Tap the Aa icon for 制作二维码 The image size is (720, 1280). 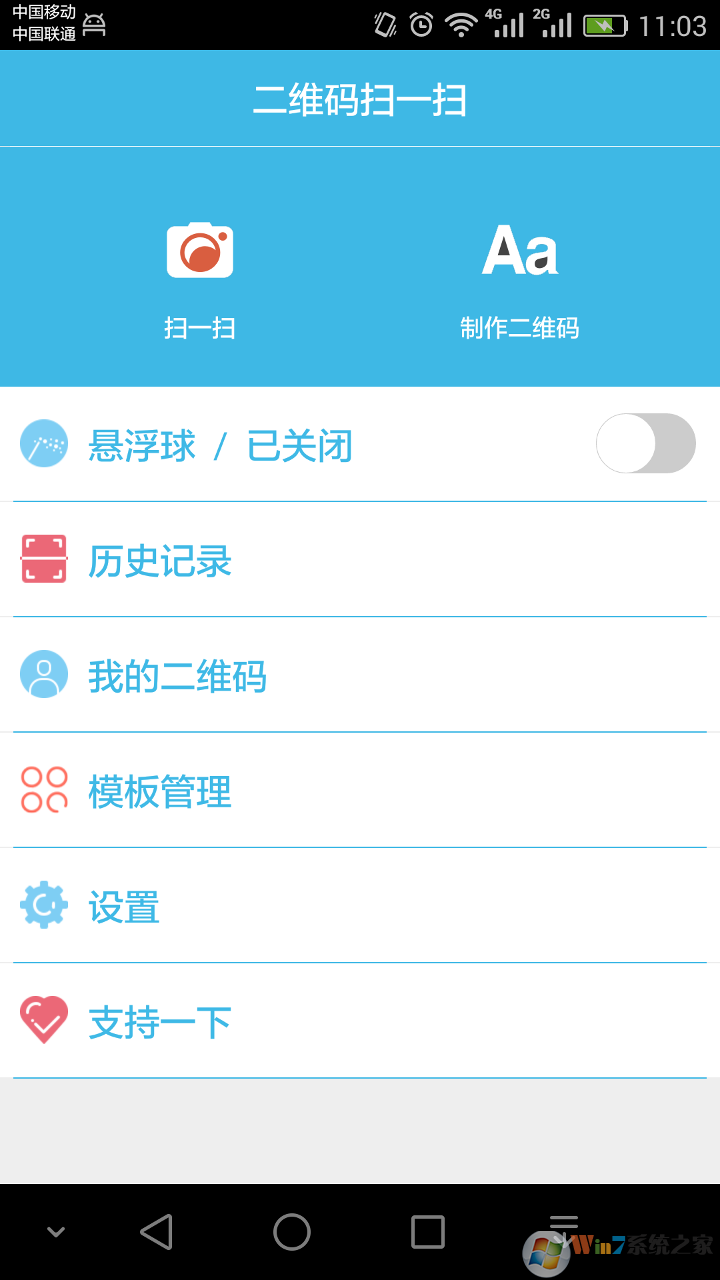coord(519,251)
